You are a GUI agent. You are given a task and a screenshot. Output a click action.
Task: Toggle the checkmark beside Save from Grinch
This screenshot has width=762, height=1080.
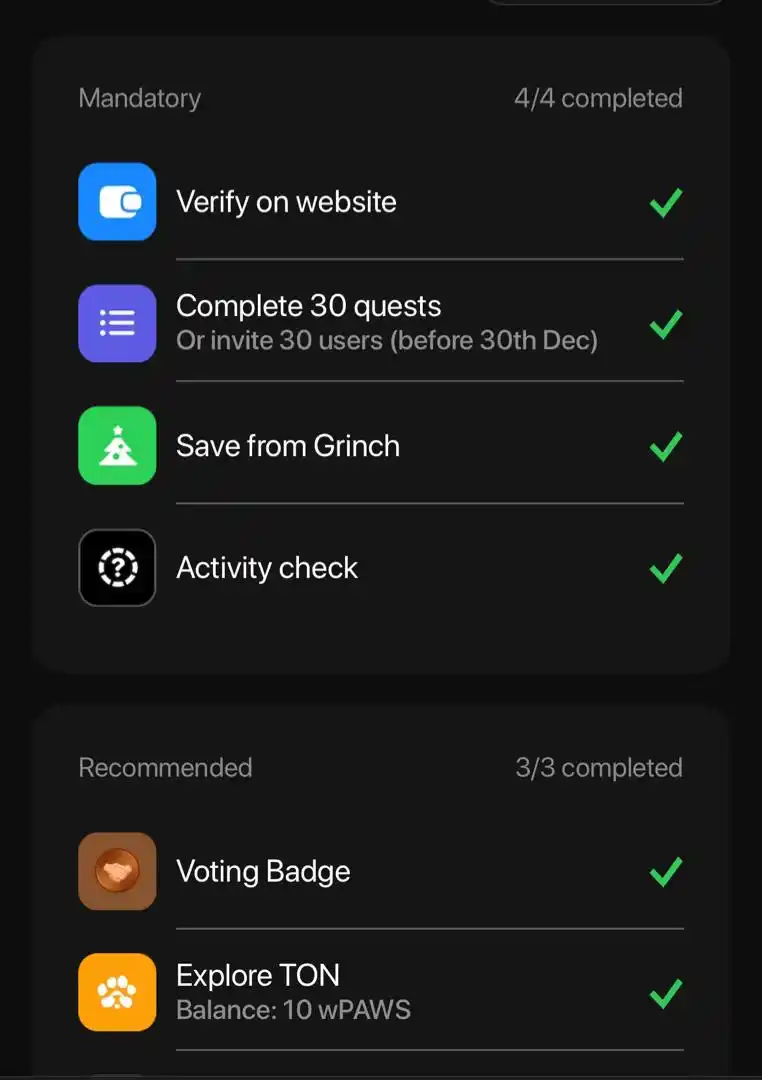(664, 446)
